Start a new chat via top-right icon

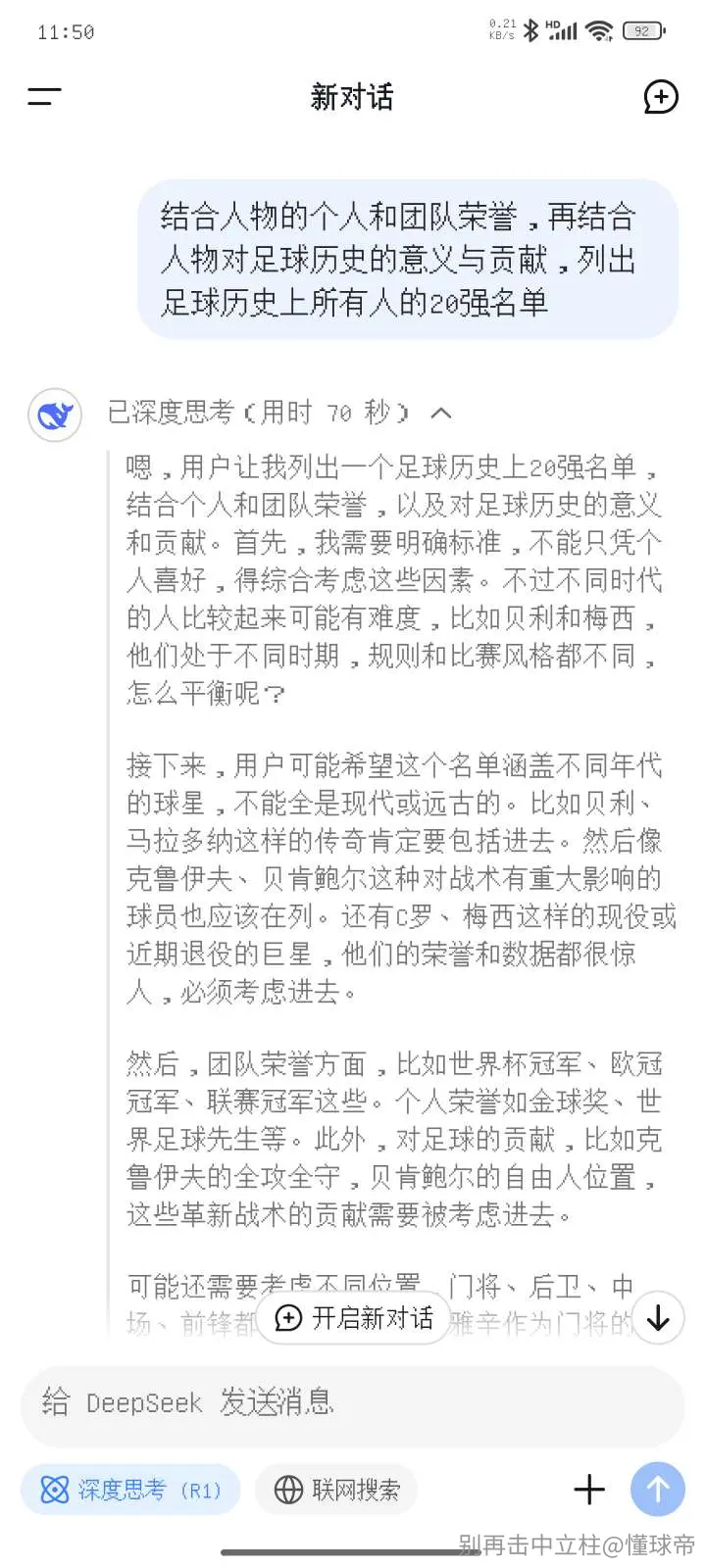[x=660, y=96]
